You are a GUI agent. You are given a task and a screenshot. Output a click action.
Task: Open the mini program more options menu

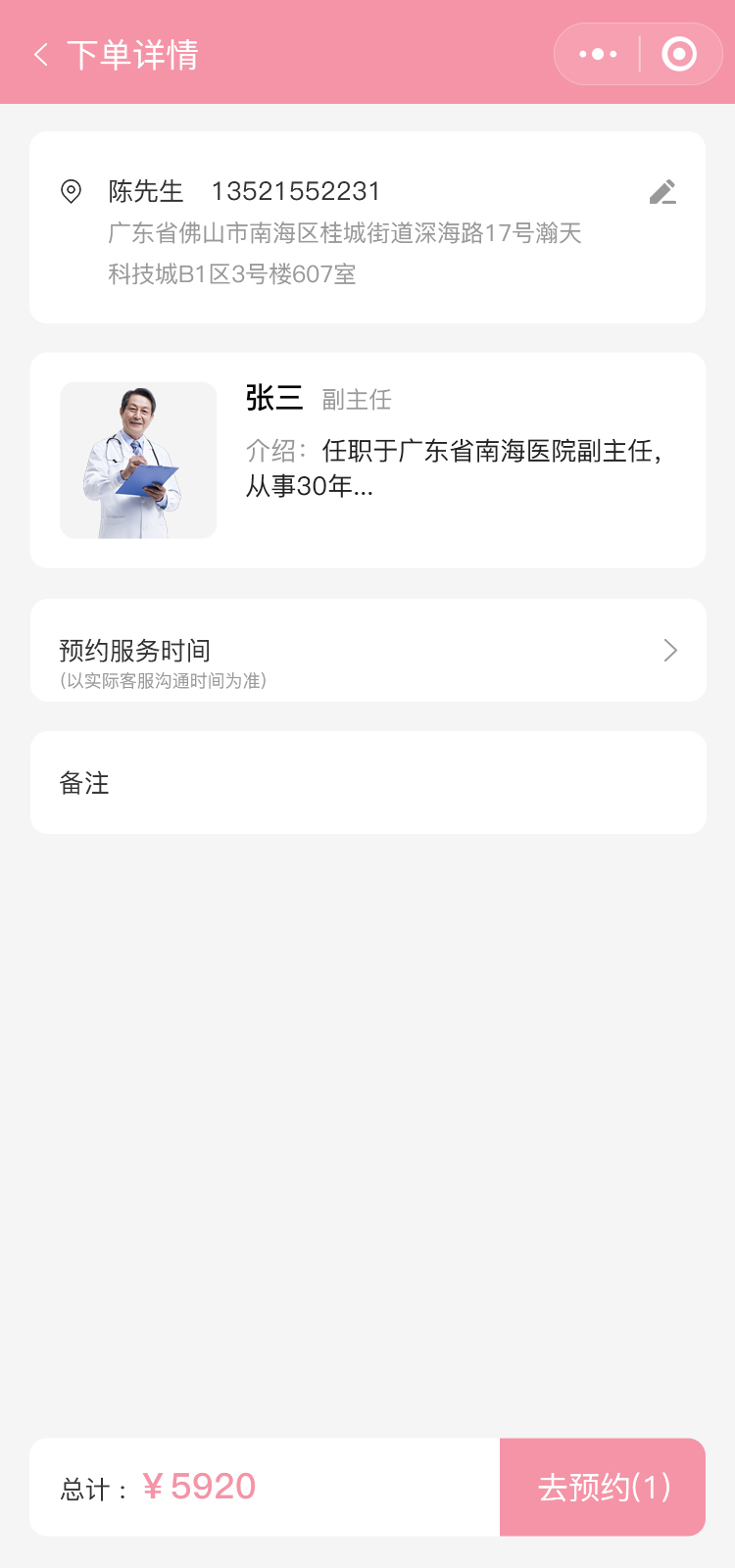598,54
